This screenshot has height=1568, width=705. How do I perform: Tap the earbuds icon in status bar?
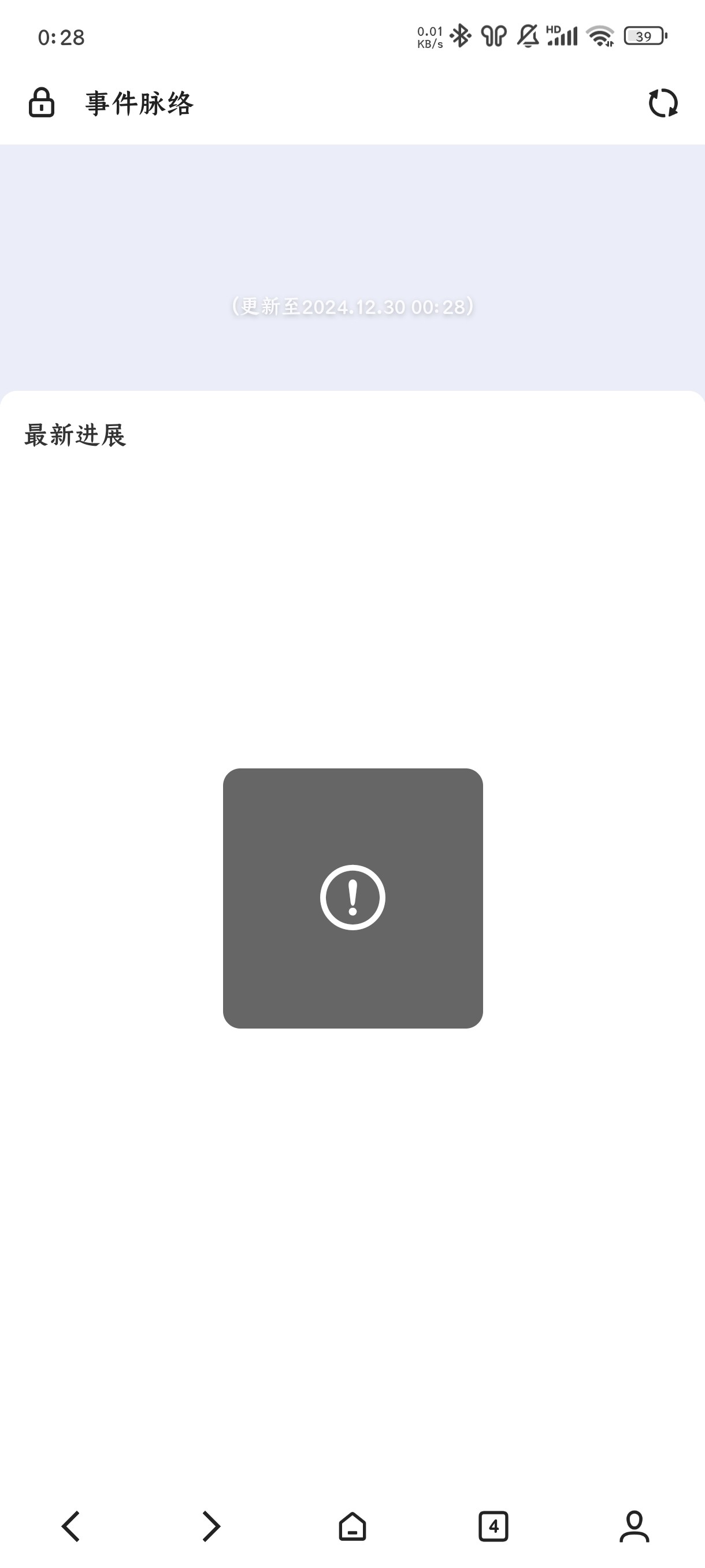tap(493, 36)
